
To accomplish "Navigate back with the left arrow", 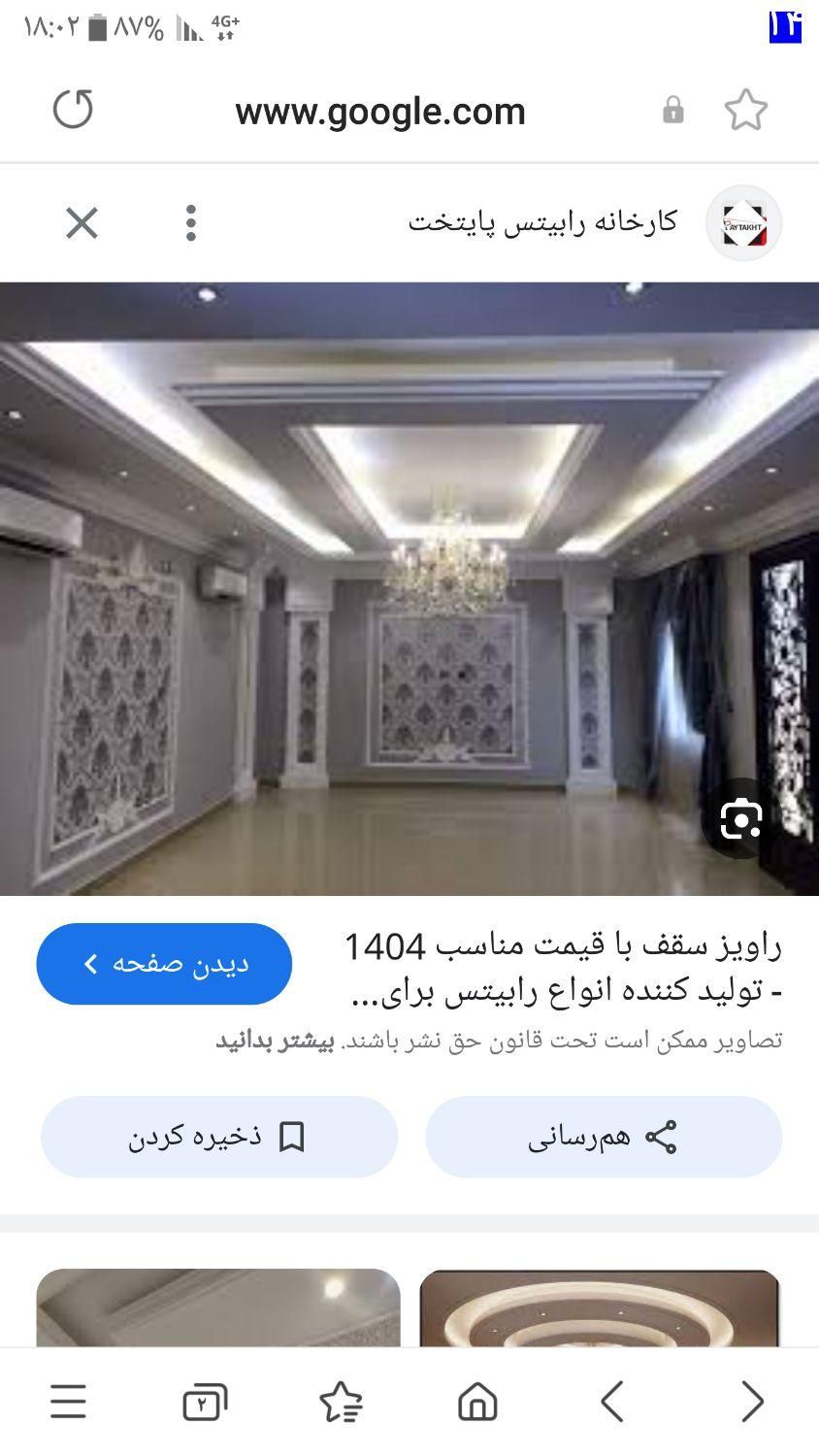I will click(x=612, y=1402).
